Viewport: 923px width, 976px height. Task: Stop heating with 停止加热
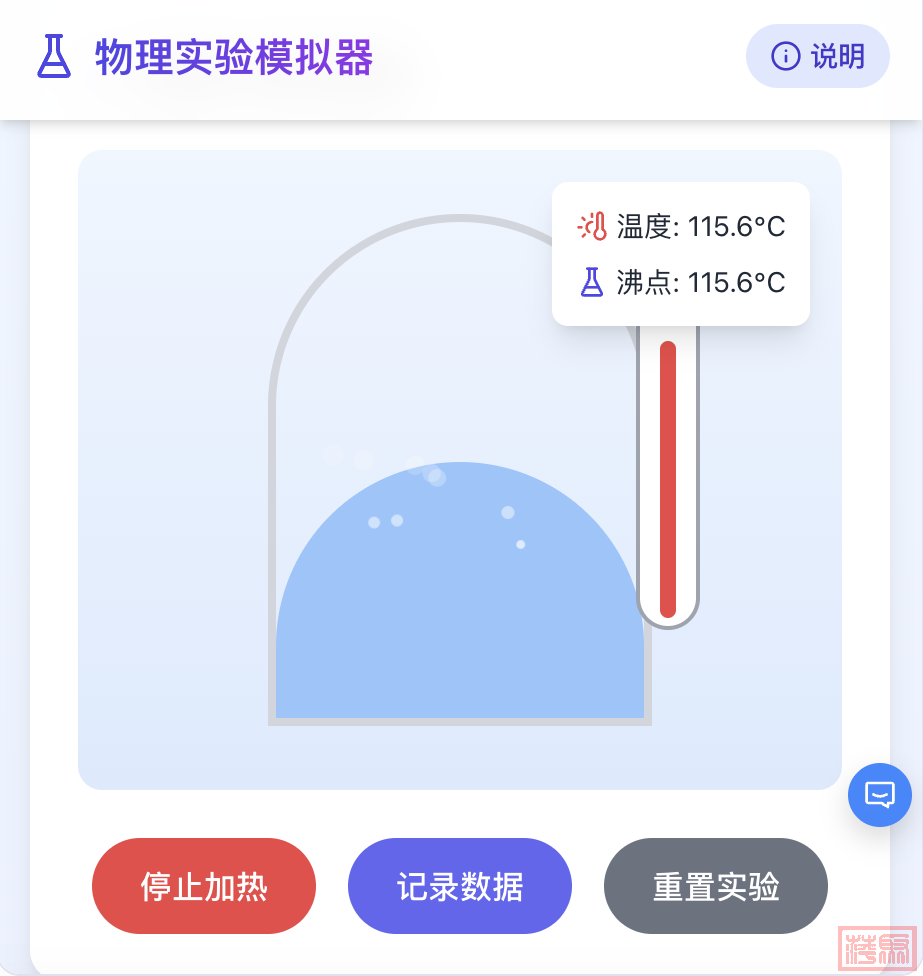click(x=204, y=886)
